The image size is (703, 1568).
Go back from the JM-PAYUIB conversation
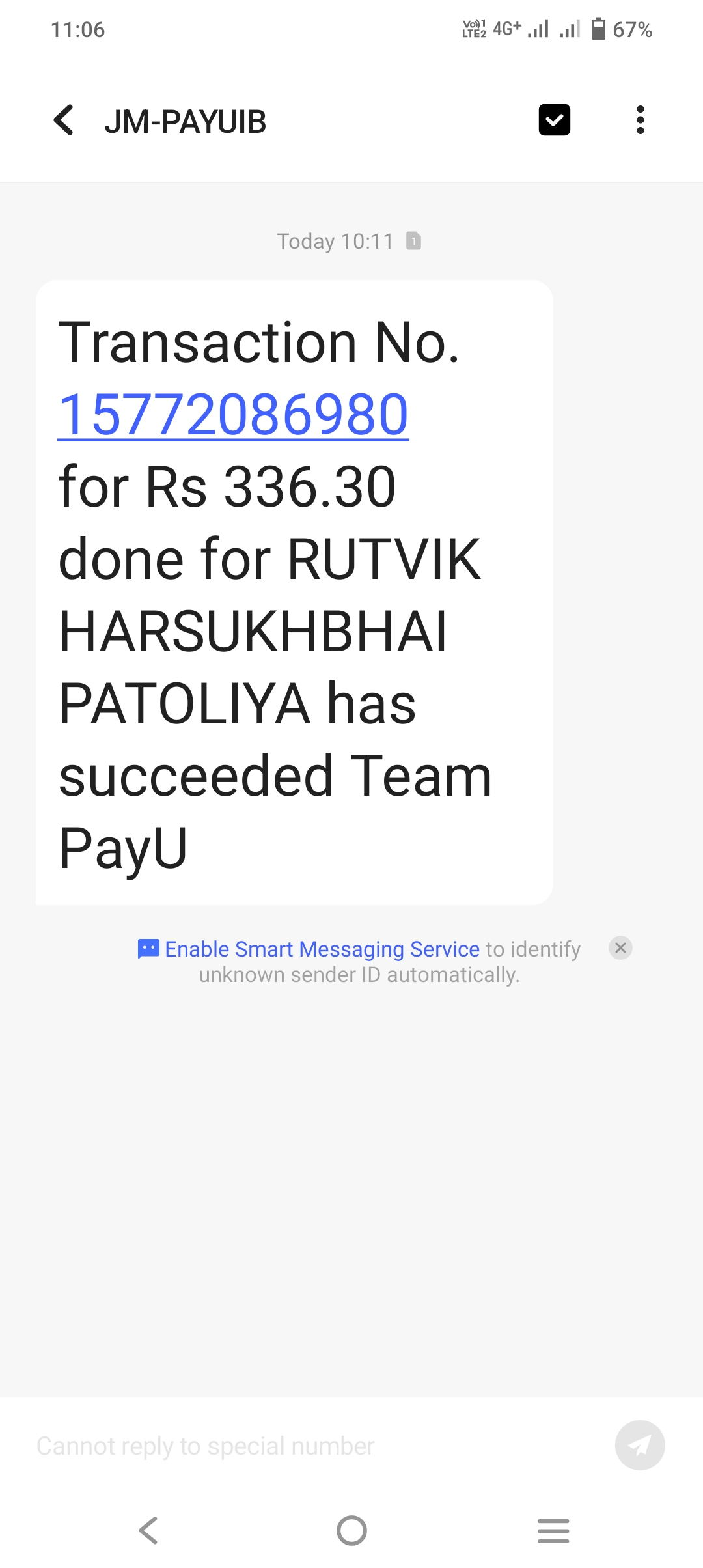tap(64, 120)
